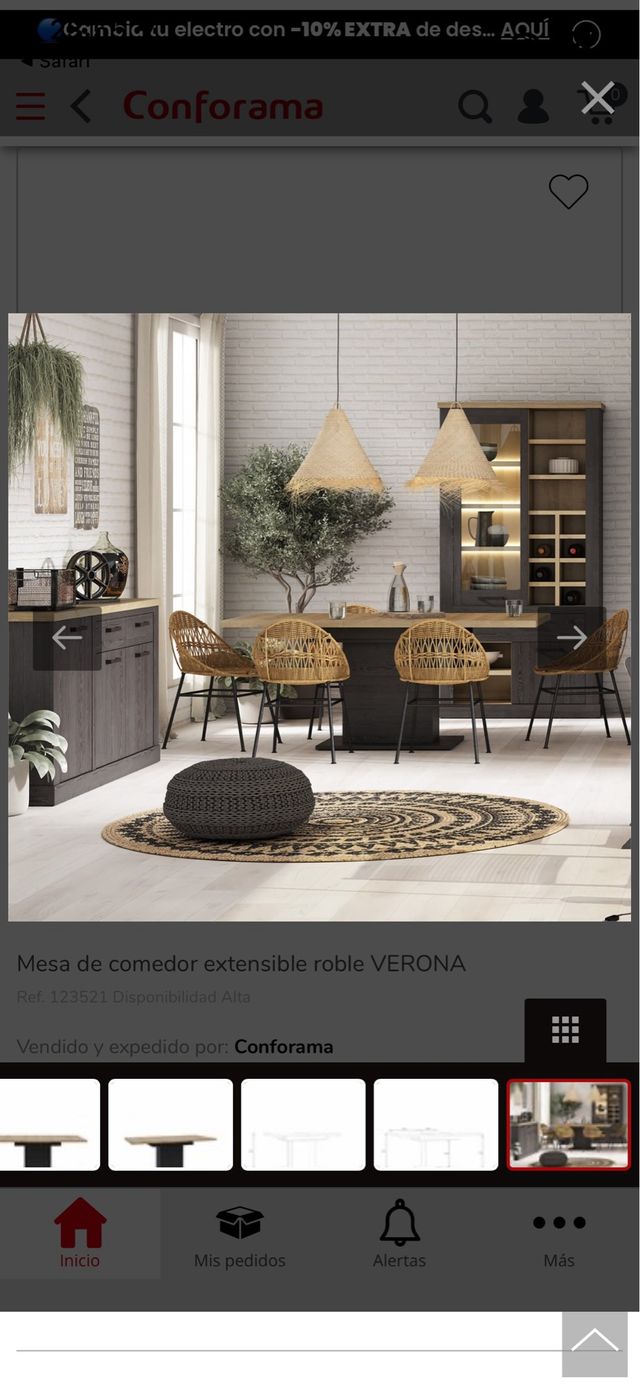Open the Más tab
The width and height of the screenshot is (640, 1384).
pos(559,1234)
